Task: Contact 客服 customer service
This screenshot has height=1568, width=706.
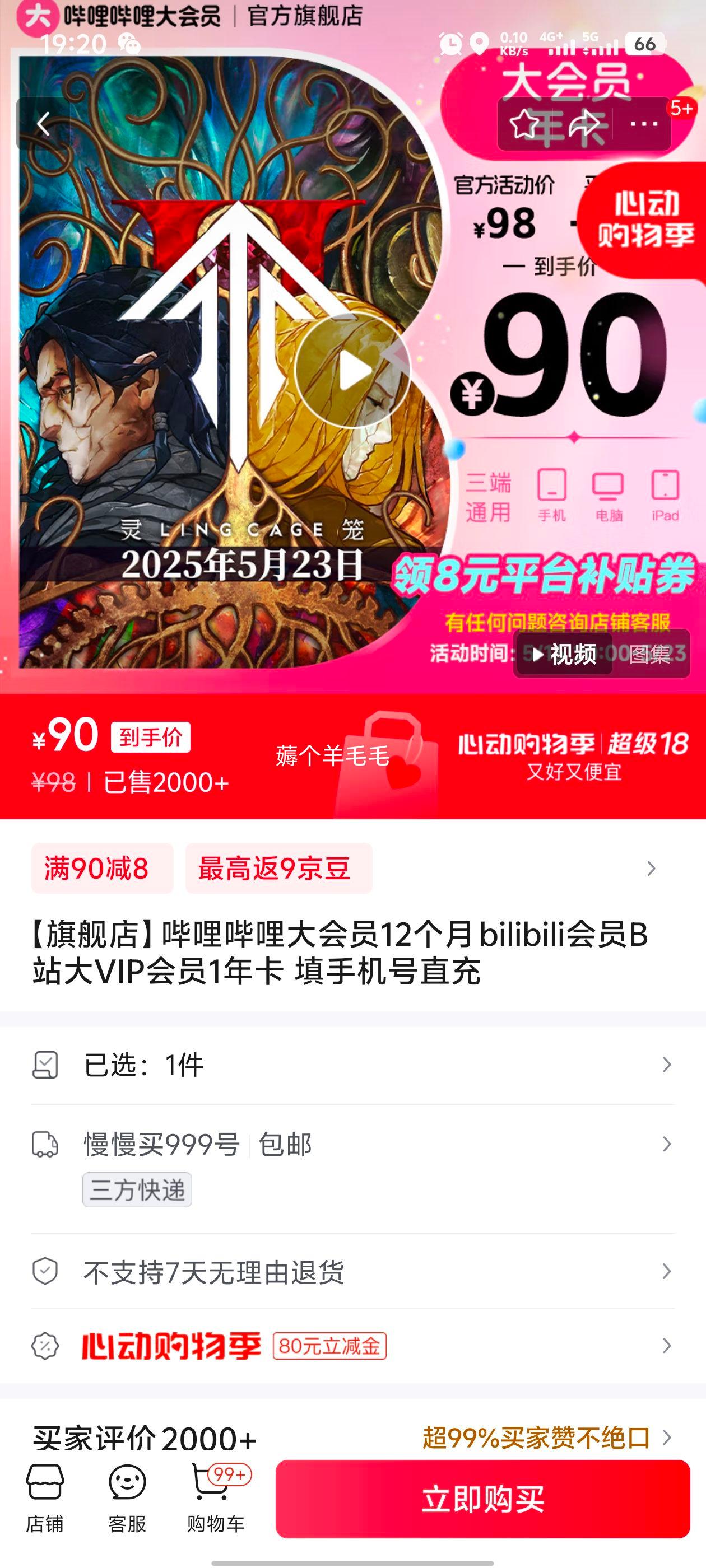Action: 127,1499
